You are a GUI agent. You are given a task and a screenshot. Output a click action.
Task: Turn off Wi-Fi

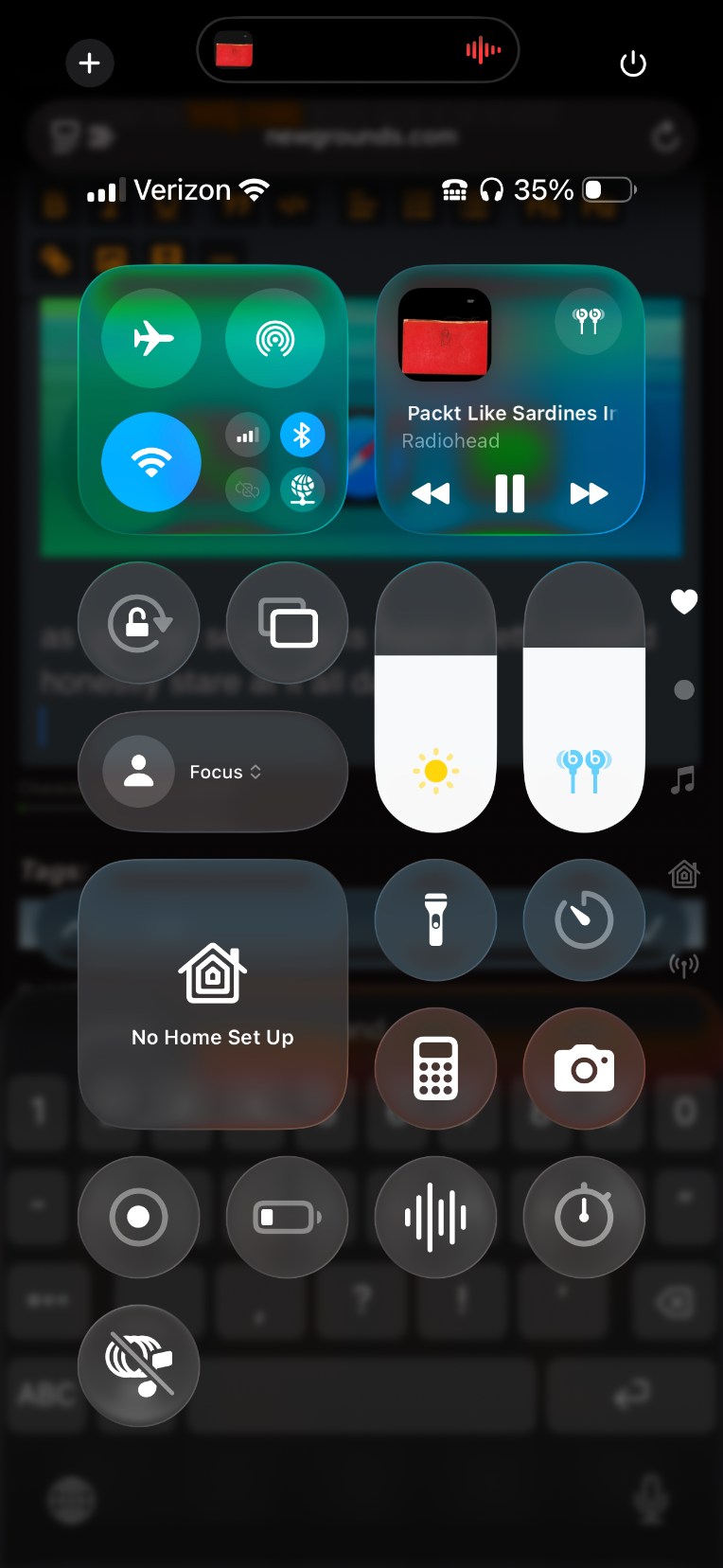pos(151,462)
